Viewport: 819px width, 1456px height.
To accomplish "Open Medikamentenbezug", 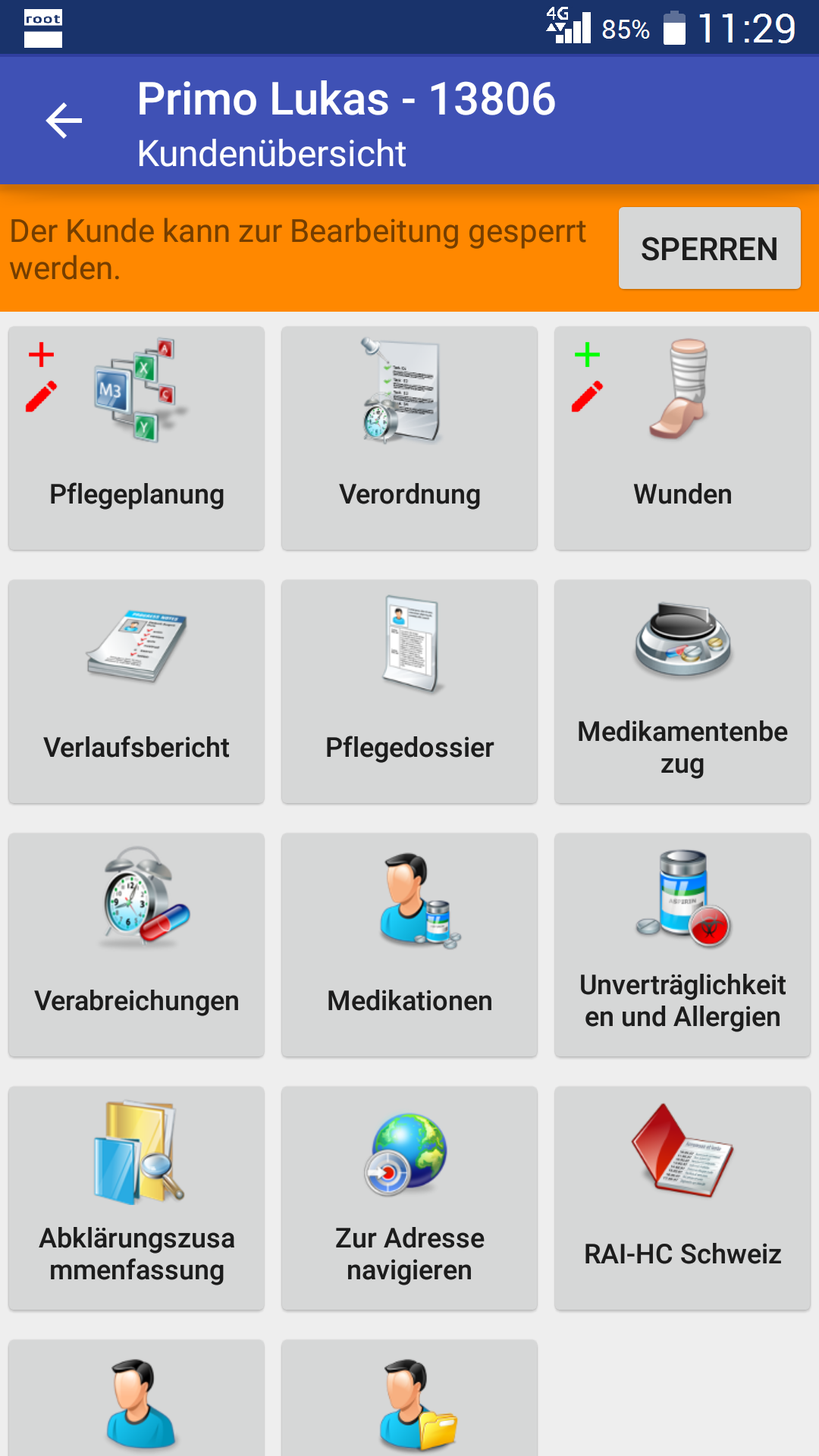I will tap(682, 692).
